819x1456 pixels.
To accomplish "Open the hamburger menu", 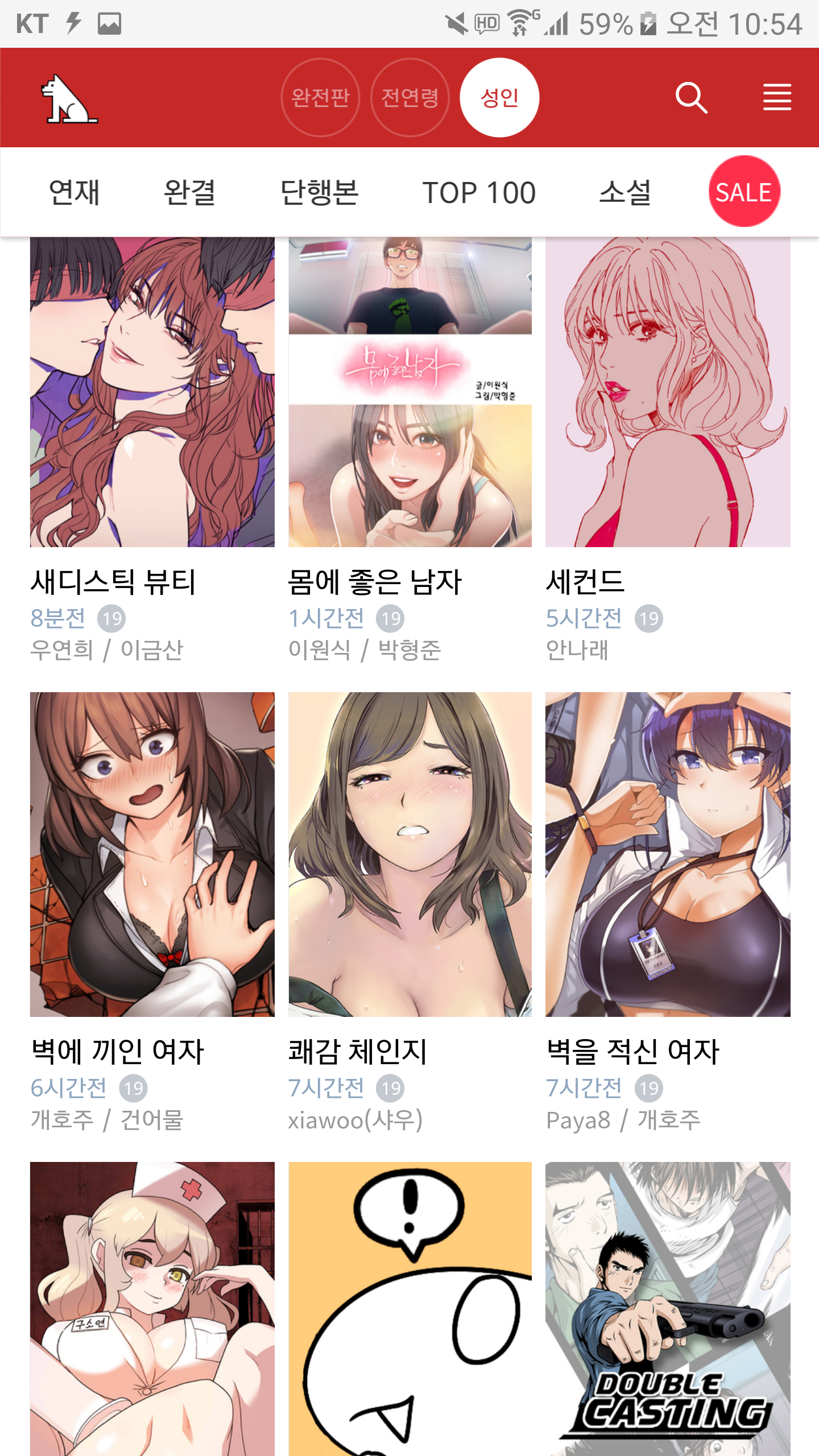I will [777, 97].
